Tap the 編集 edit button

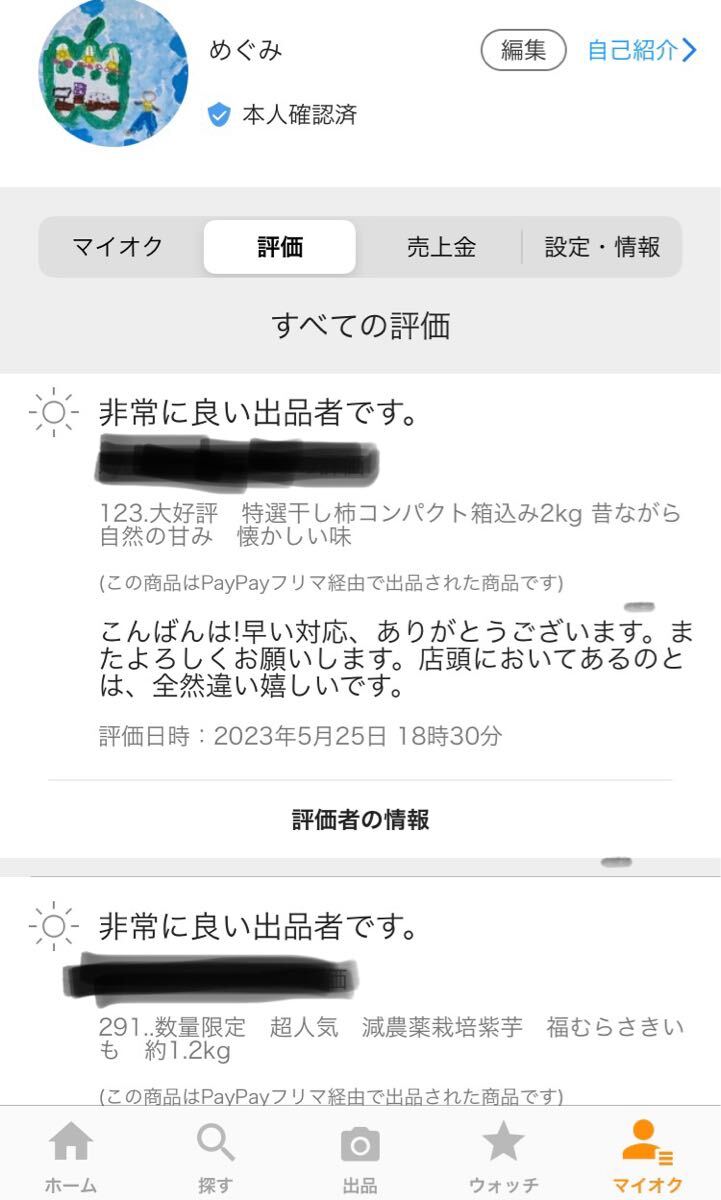click(523, 50)
